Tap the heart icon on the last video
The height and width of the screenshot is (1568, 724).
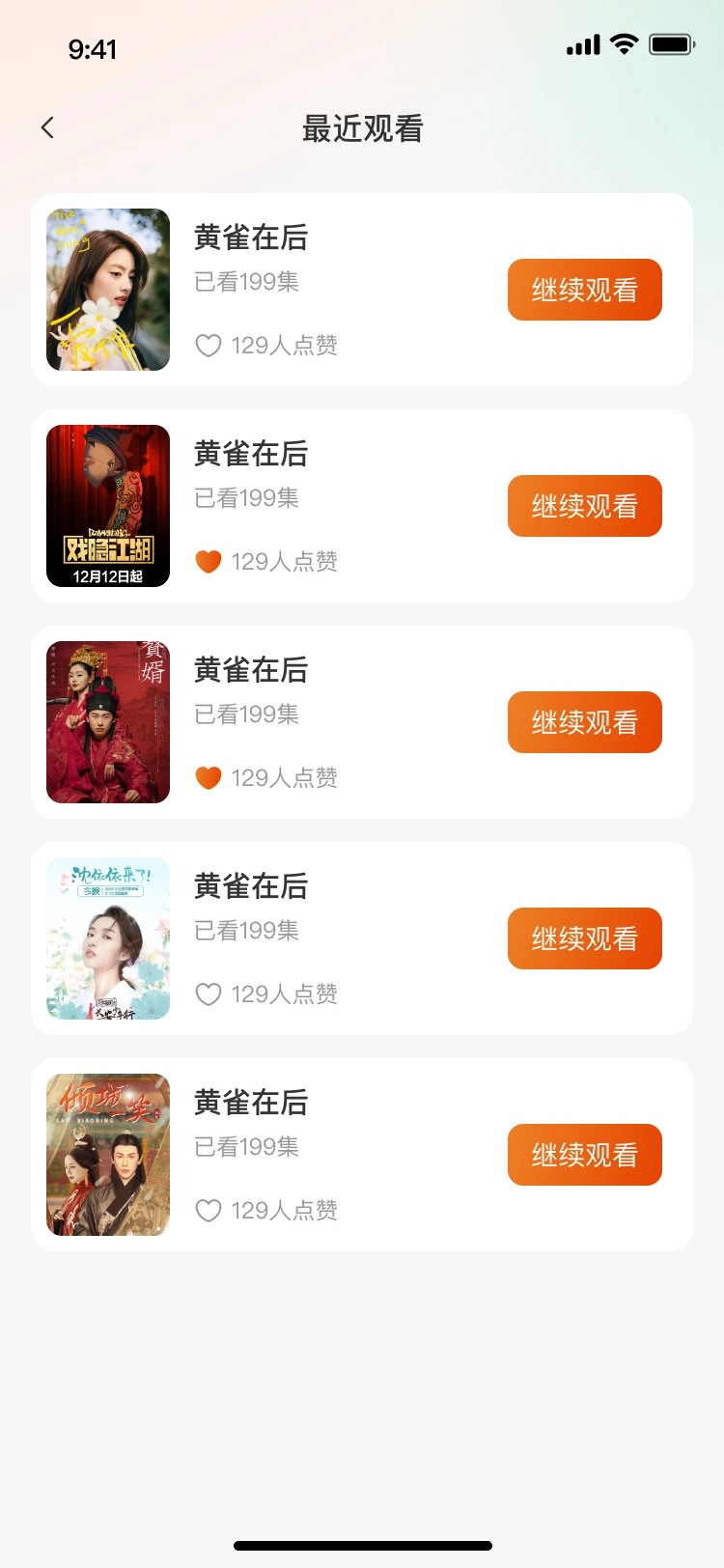pyautogui.click(x=209, y=1210)
